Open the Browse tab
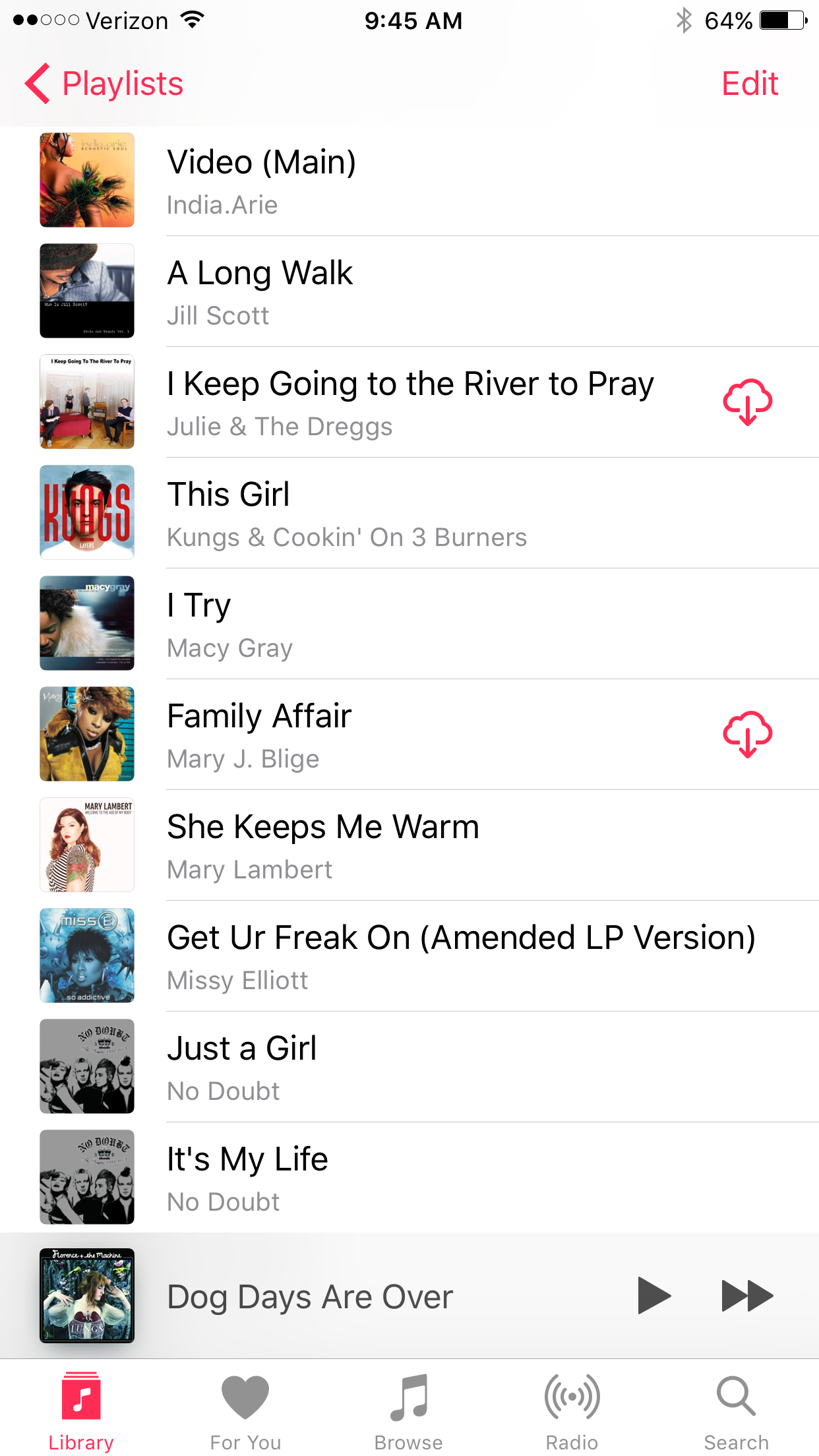The height and width of the screenshot is (1456, 819). coord(409,1411)
